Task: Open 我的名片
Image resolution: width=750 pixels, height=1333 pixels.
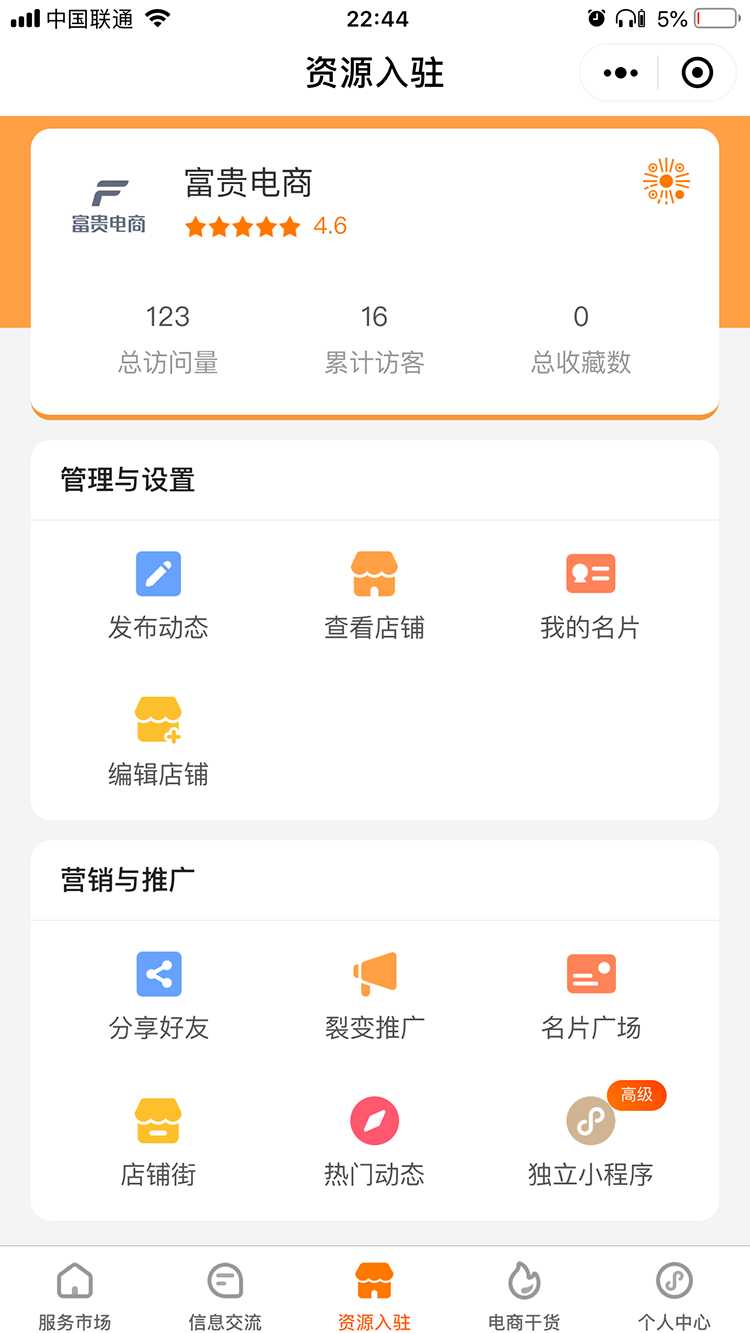Action: [590, 595]
